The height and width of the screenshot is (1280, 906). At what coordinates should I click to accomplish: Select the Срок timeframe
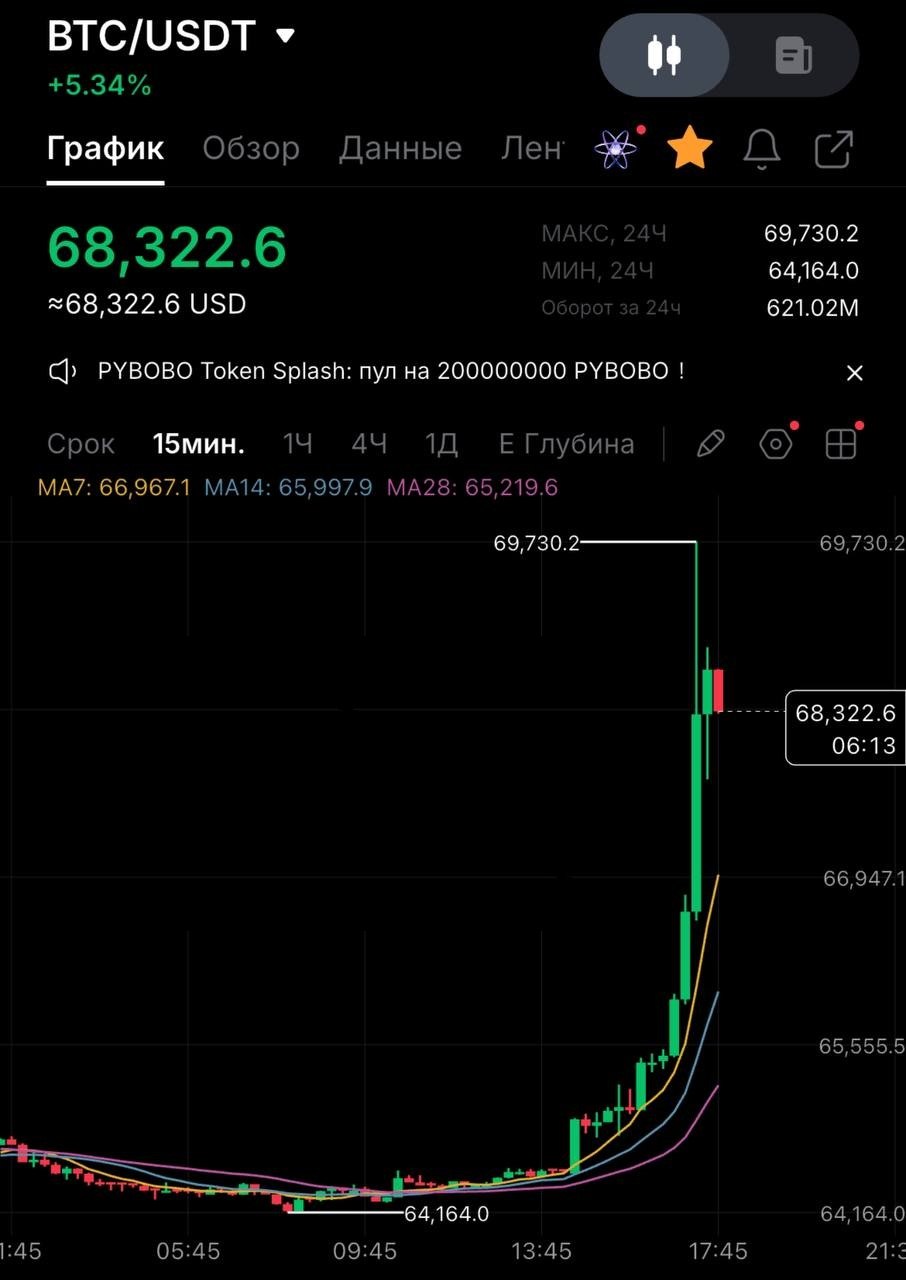pos(81,444)
